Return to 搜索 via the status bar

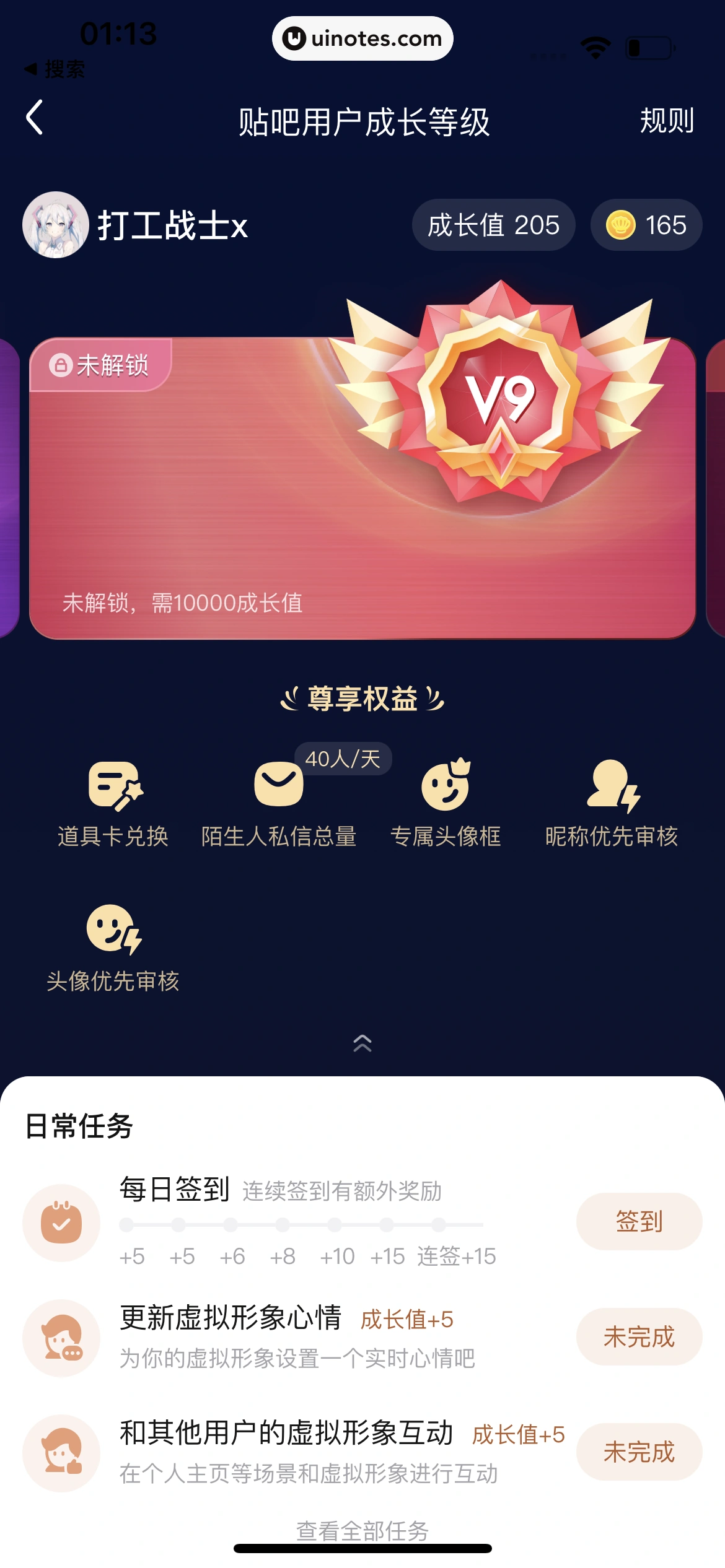(55, 69)
